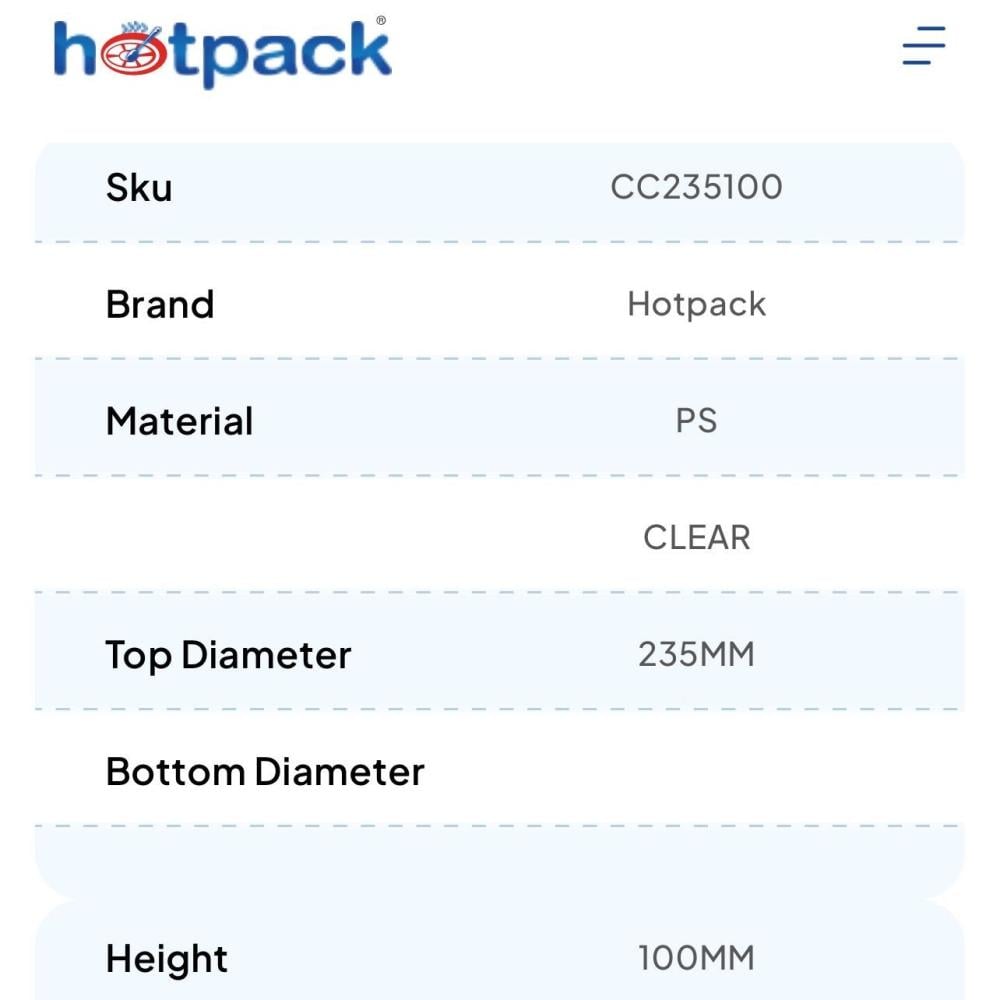Open the hamburger navigation menu
1000x1000 pixels.
tap(923, 46)
